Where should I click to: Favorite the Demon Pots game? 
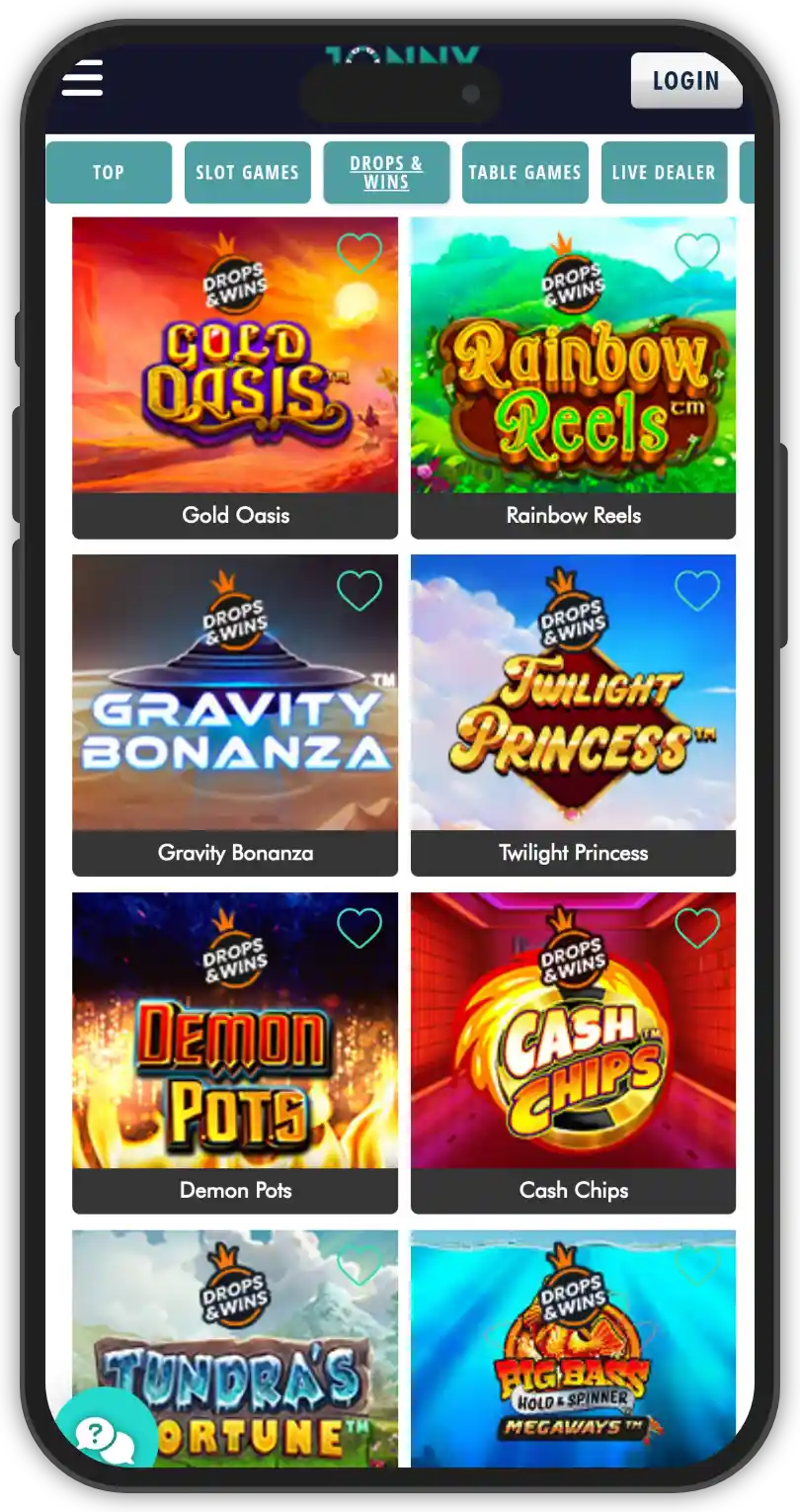pos(359,929)
